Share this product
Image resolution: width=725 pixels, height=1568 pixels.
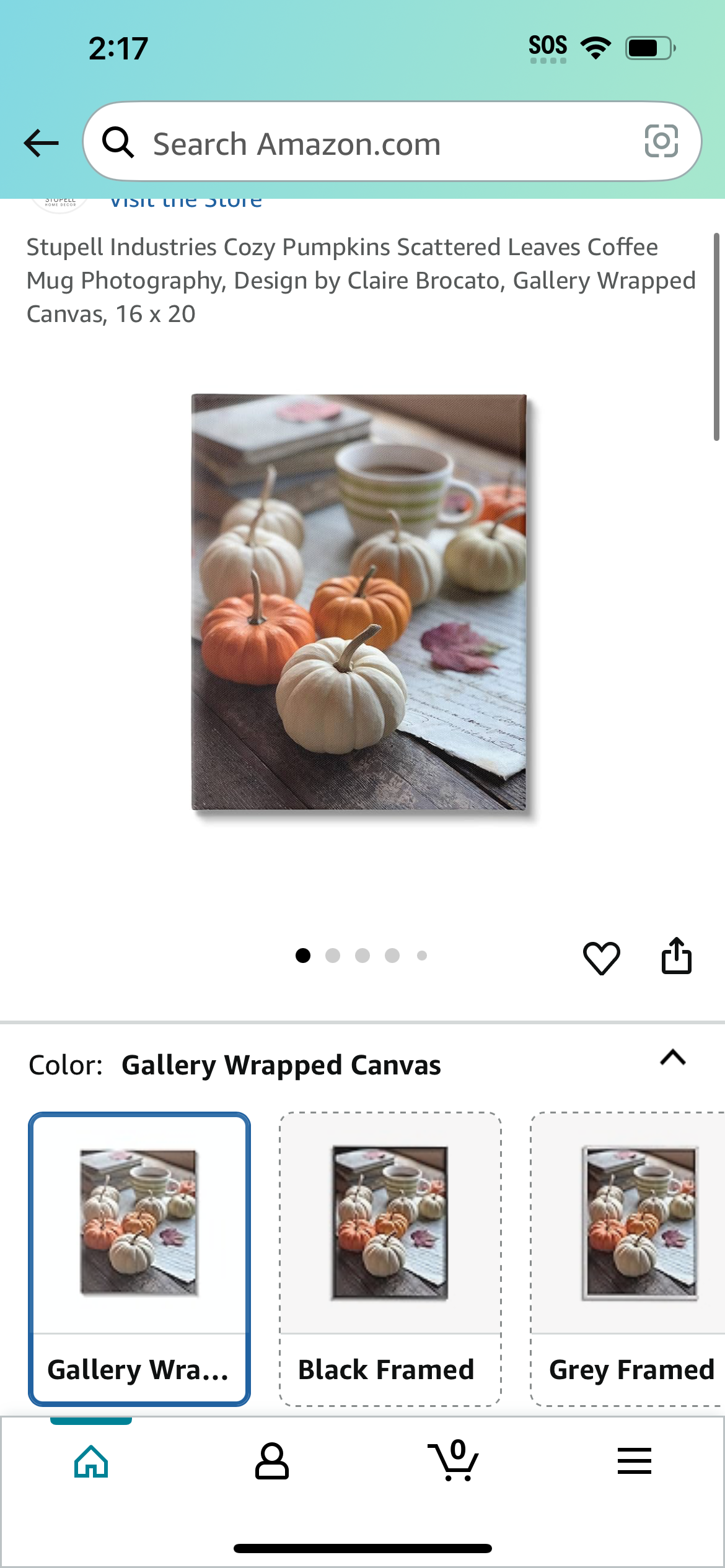[x=676, y=956]
